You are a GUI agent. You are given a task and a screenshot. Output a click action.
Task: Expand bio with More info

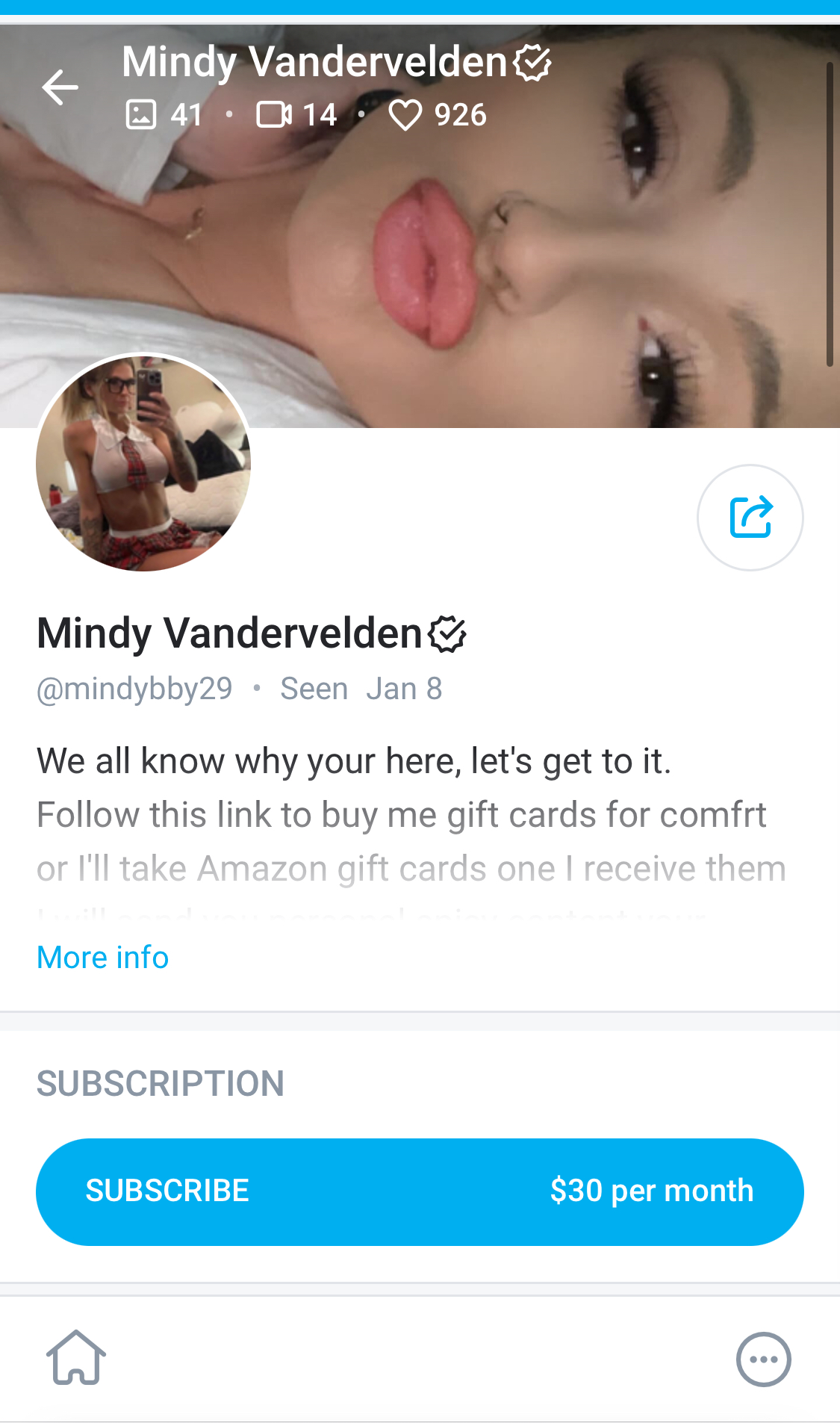103,958
